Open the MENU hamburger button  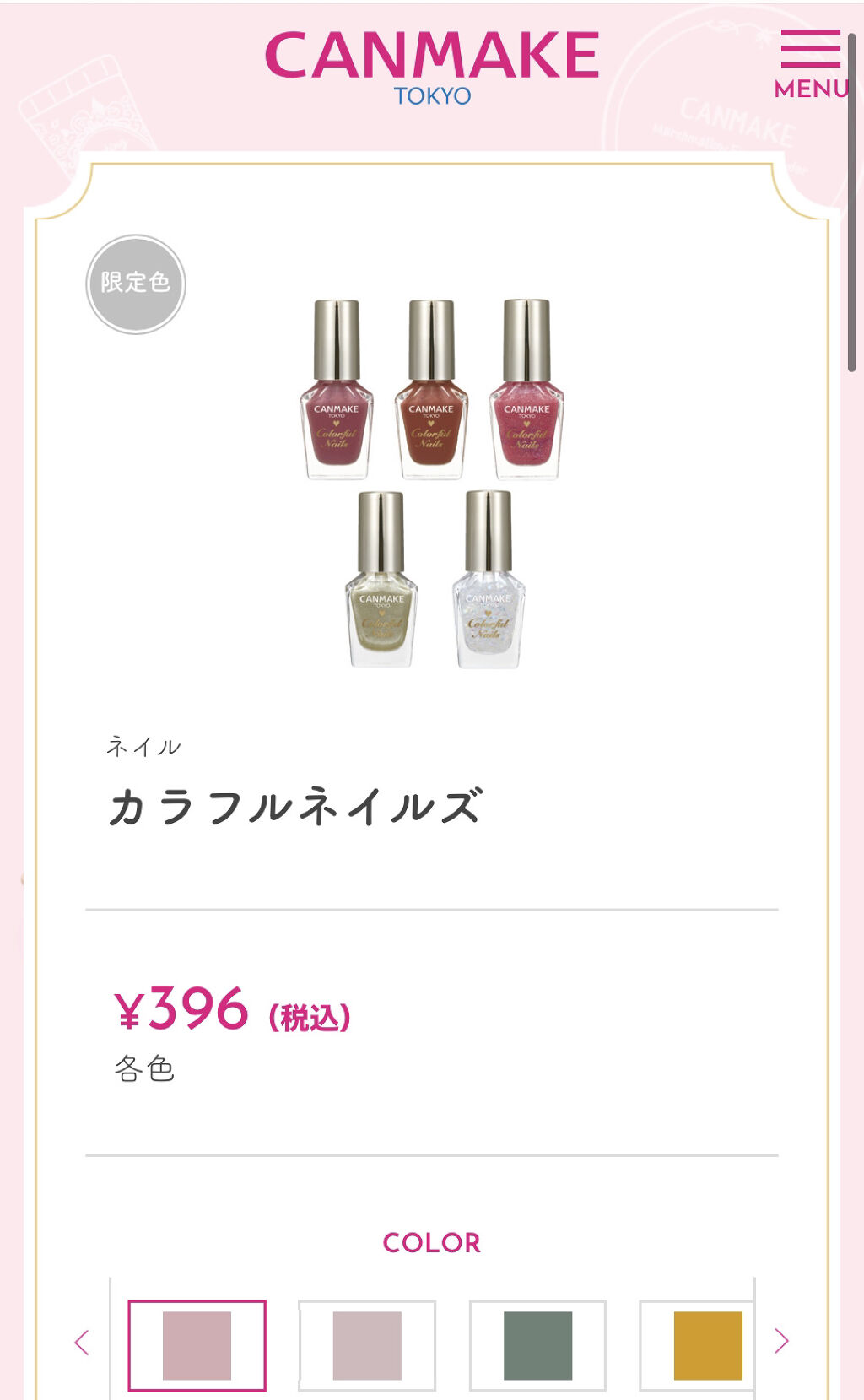pos(811,65)
